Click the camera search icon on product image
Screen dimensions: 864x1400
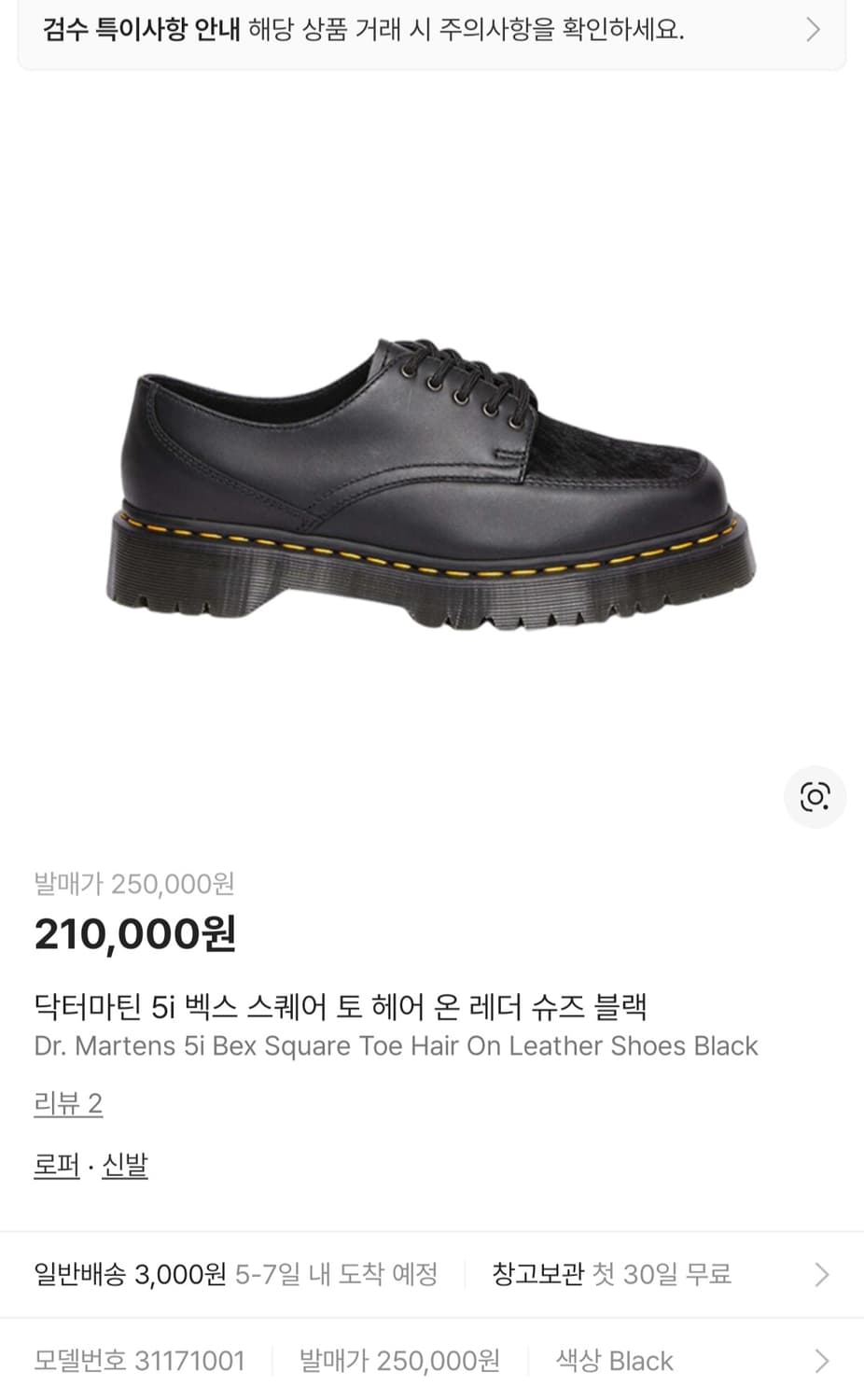point(815,797)
